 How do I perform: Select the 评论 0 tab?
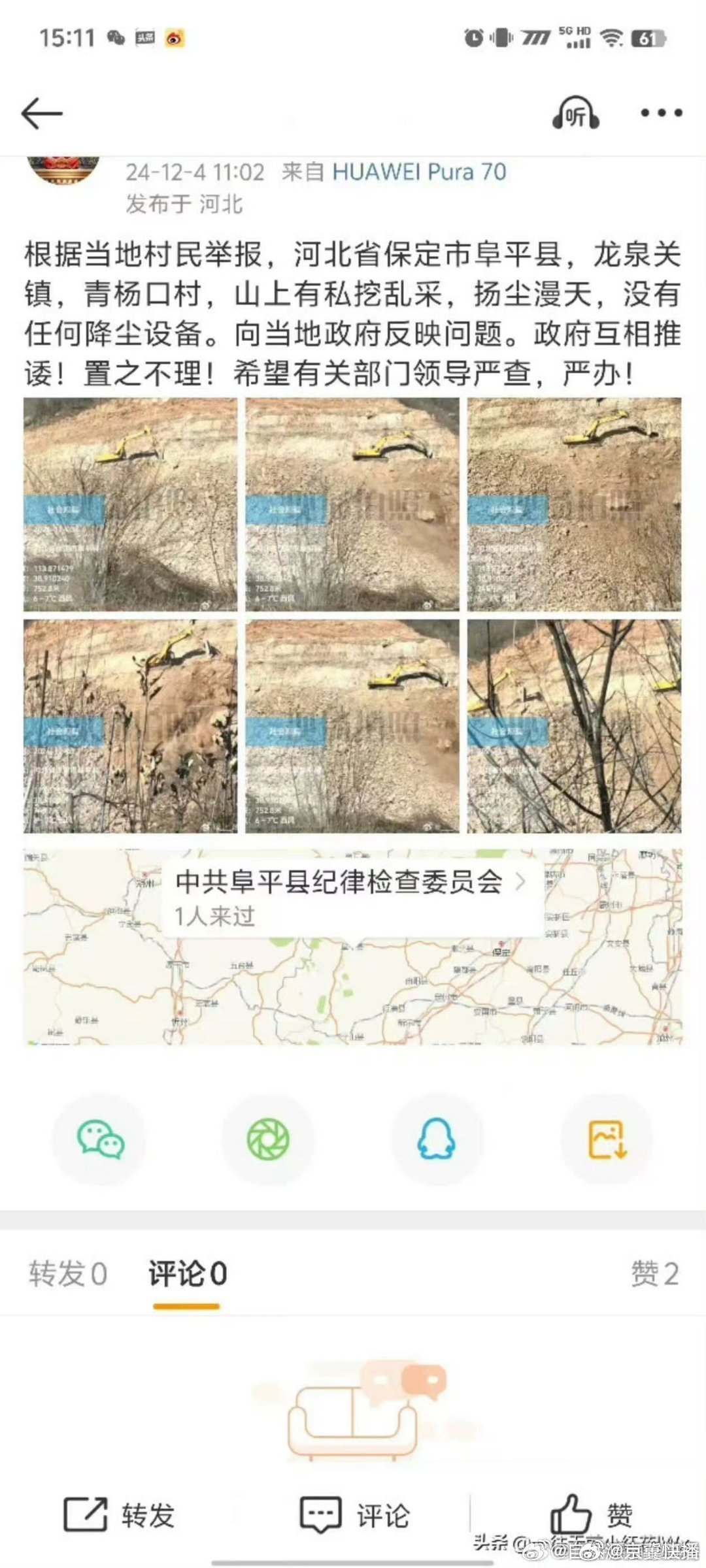188,1274
